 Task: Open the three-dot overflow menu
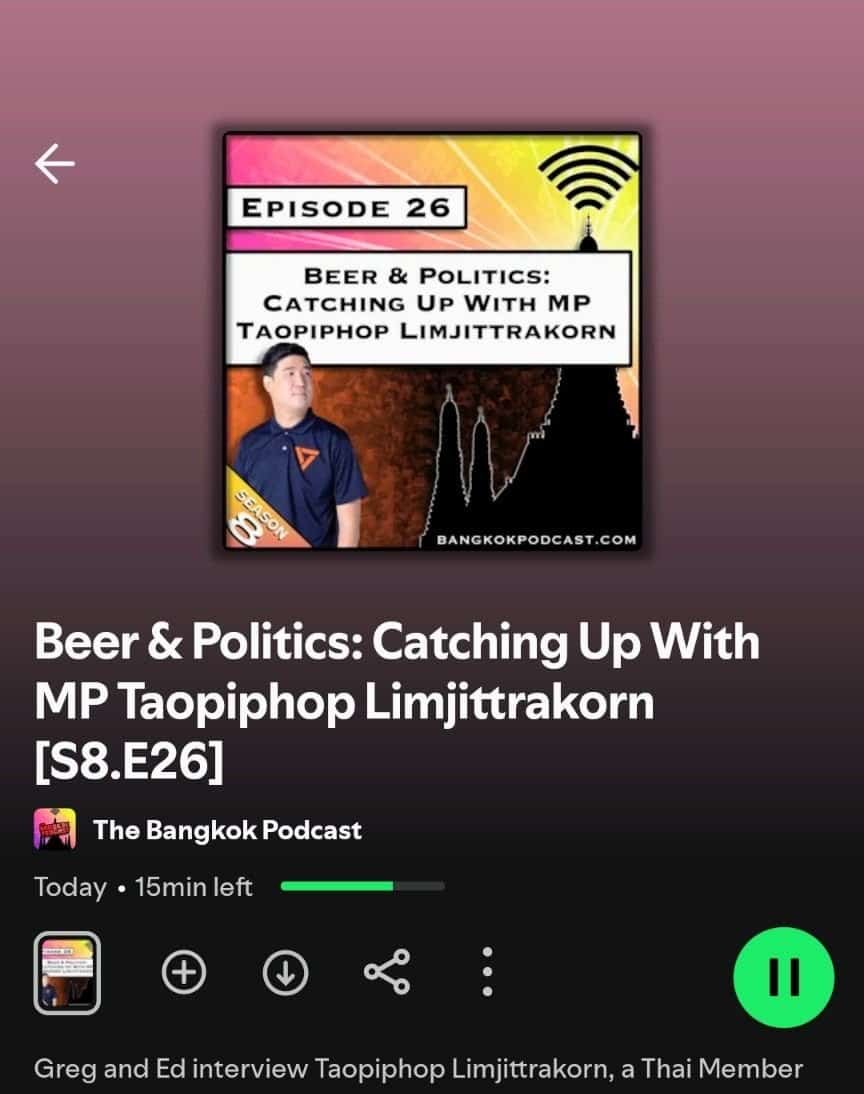pos(487,971)
